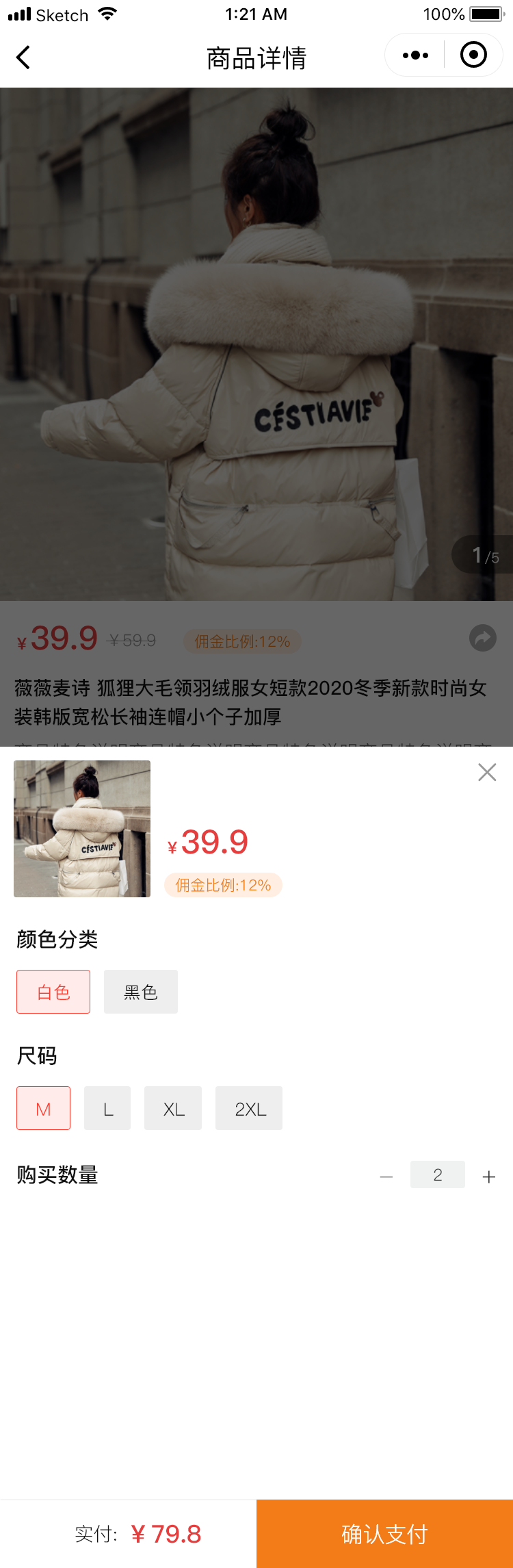Select size M
Viewport: 513px width, 1568px height.
pyautogui.click(x=43, y=1108)
